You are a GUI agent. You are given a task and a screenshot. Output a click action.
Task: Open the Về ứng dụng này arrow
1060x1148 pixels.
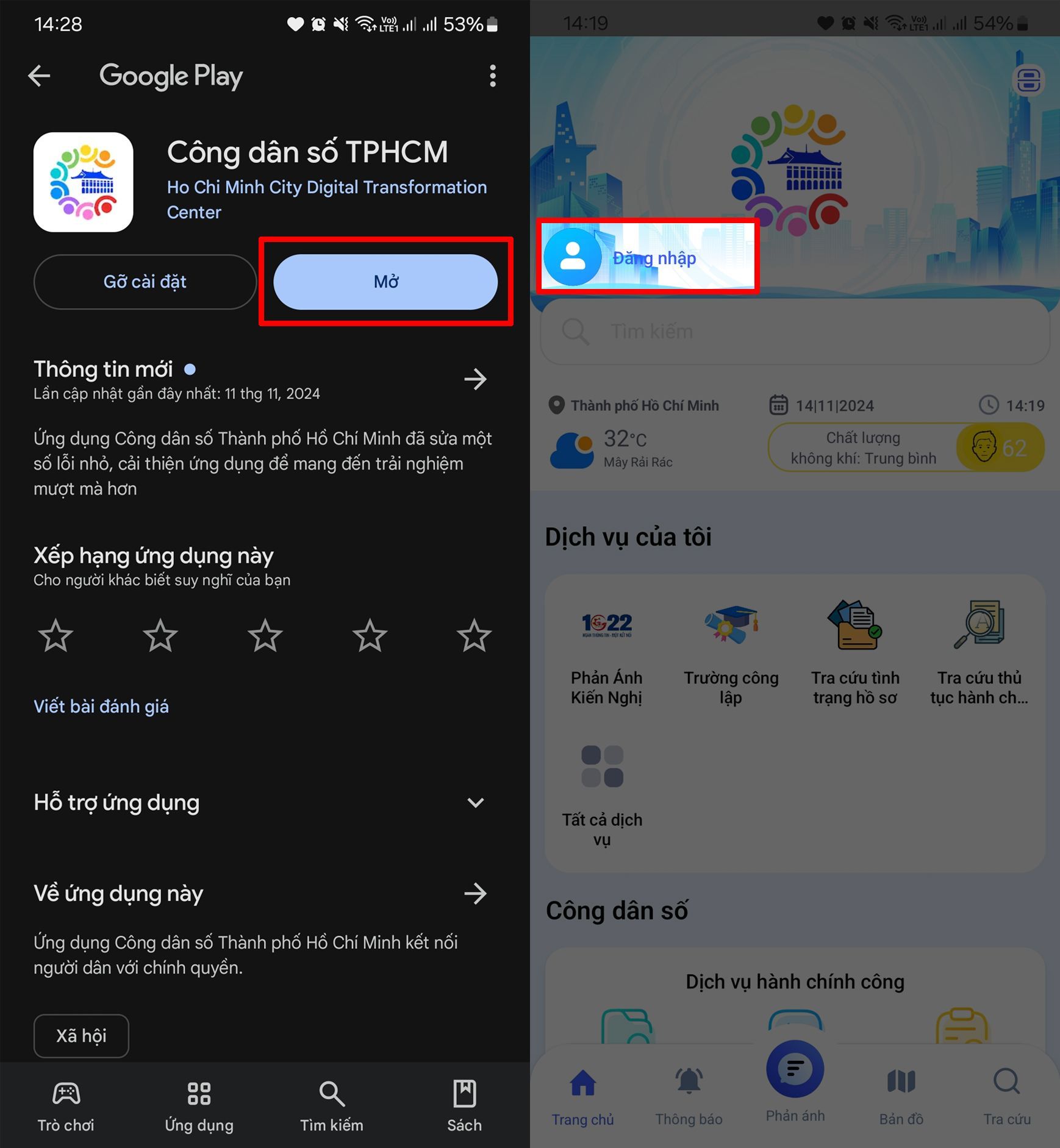tap(475, 894)
